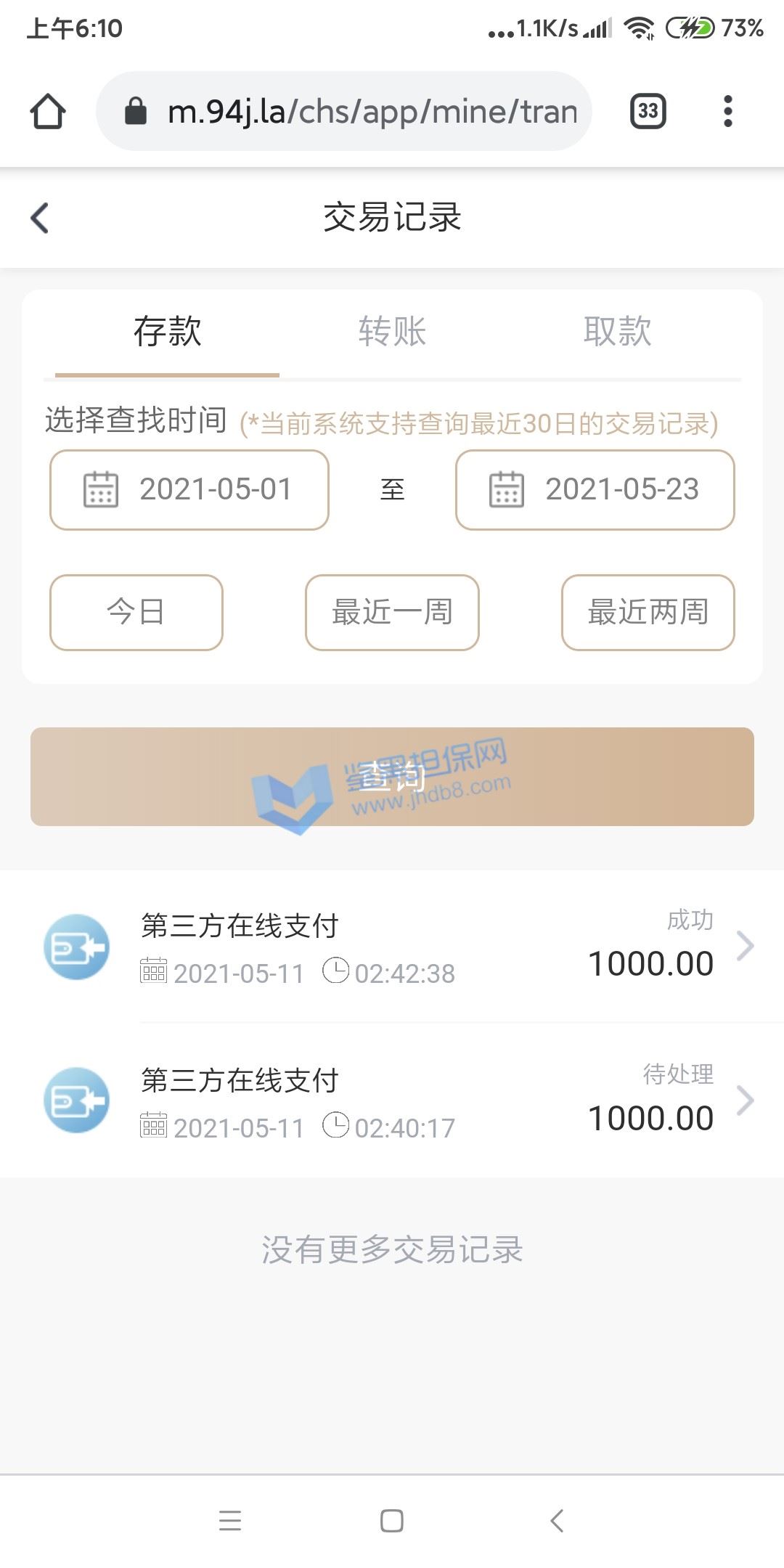Screen dimensions: 784x1568
Task: Choose the 最近两周 quick filter
Action: click(x=648, y=612)
